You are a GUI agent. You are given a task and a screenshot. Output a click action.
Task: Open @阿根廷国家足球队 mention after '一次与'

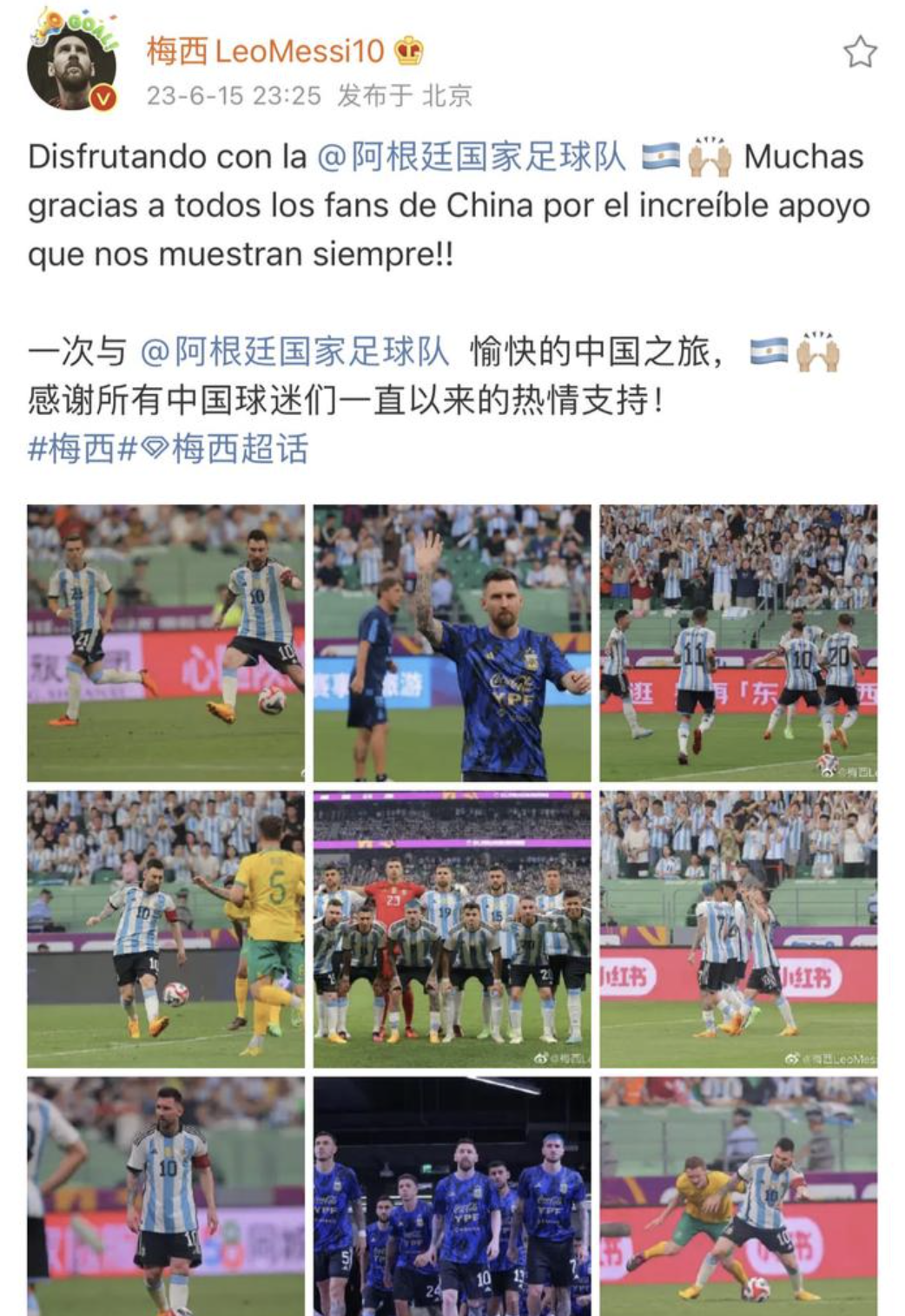[294, 352]
